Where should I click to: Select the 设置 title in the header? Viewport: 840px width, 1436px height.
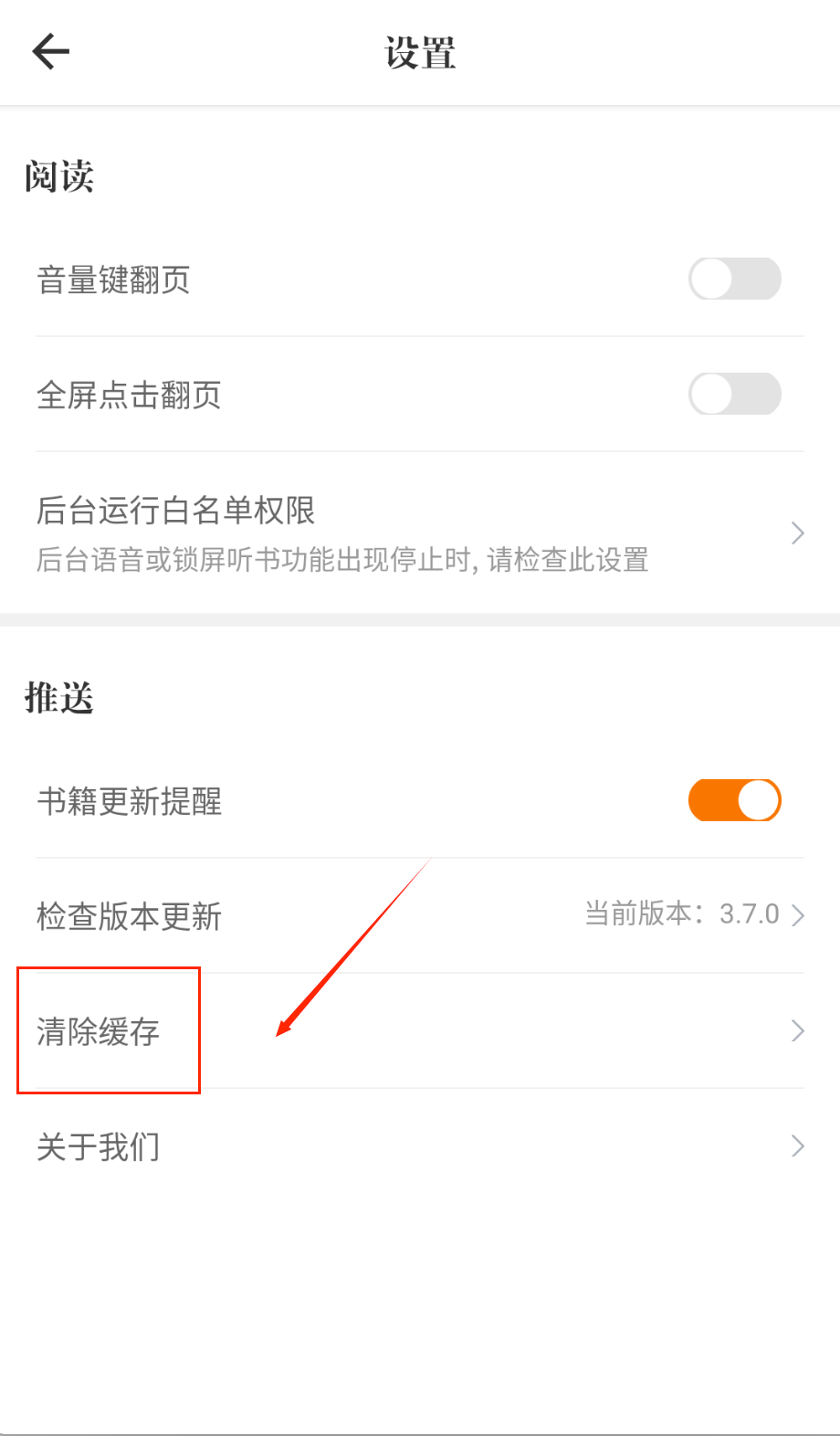pos(420,52)
